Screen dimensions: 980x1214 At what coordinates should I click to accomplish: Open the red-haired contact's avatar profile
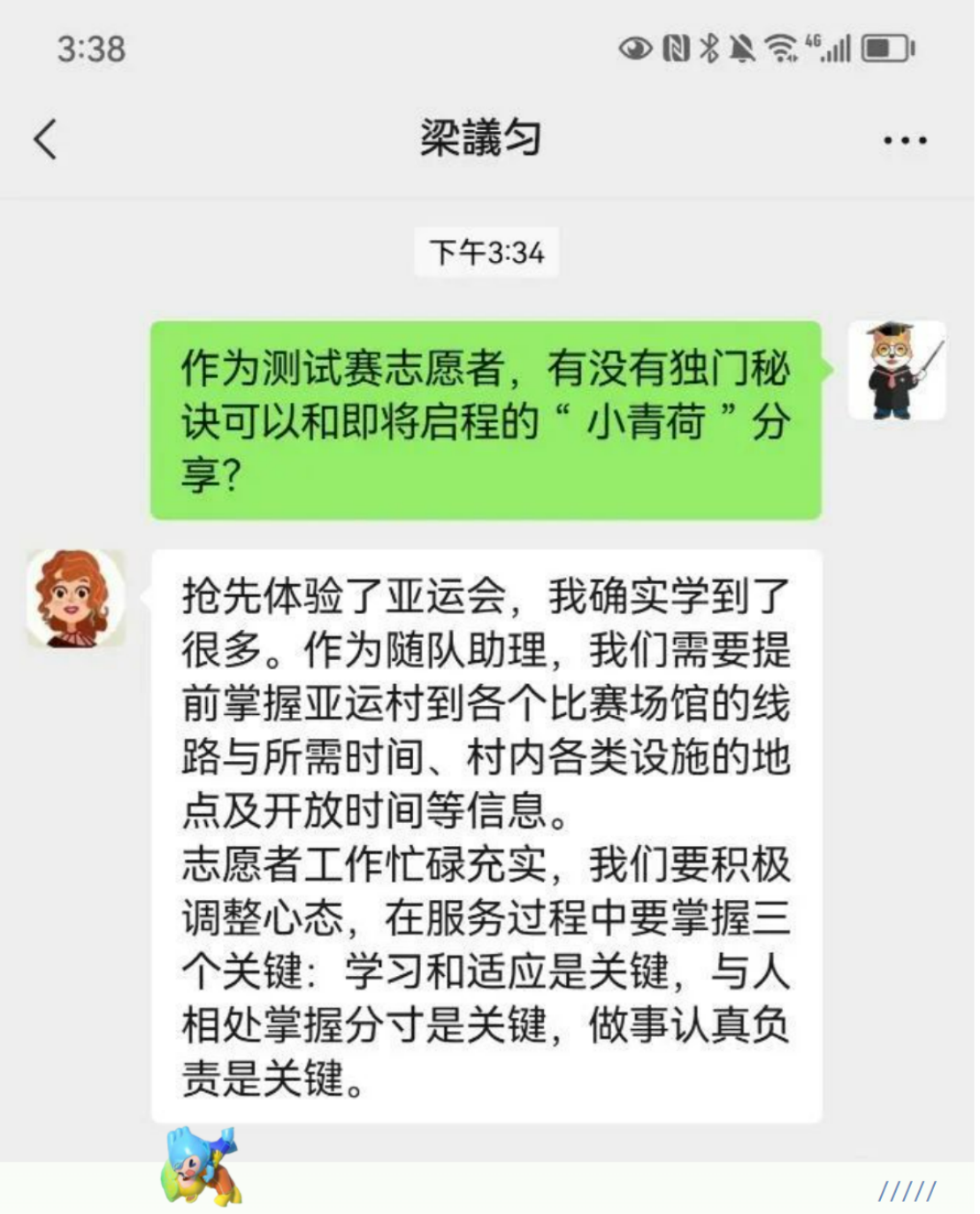tap(75, 599)
